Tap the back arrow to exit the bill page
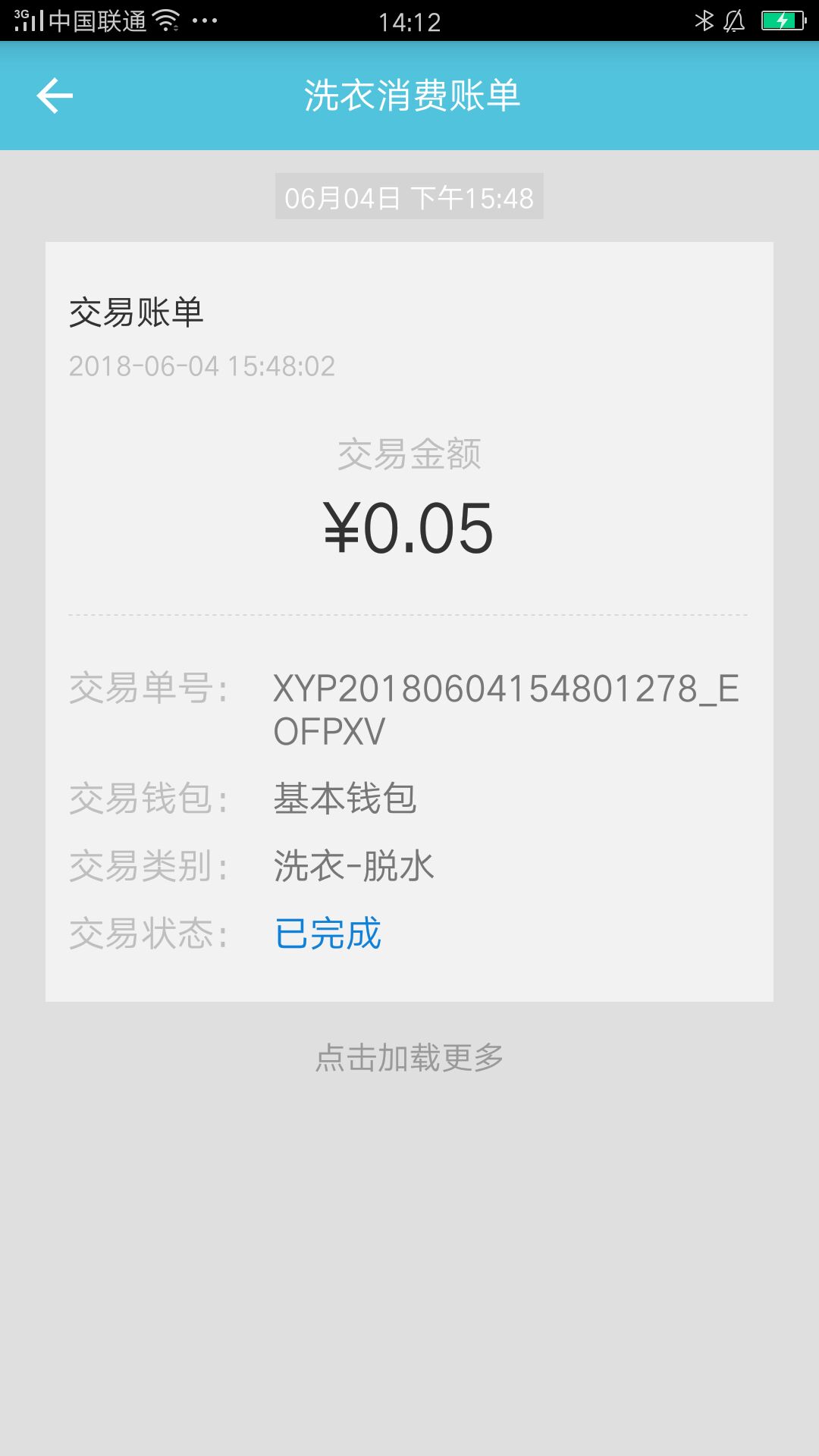Image resolution: width=819 pixels, height=1456 pixels. pyautogui.click(x=55, y=96)
